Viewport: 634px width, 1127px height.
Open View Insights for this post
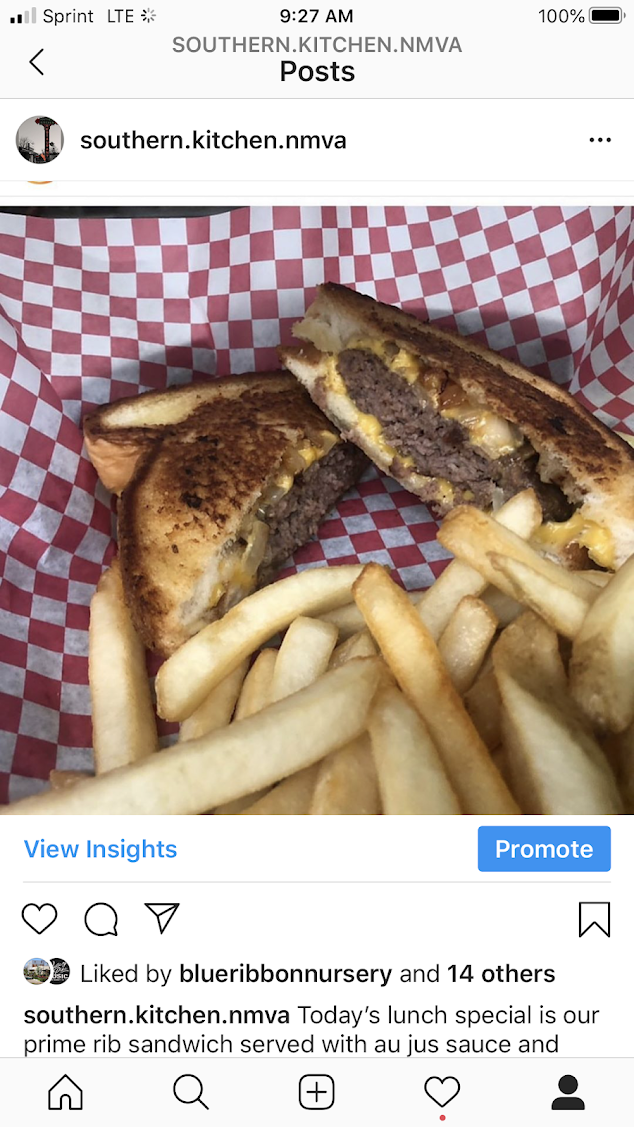100,849
